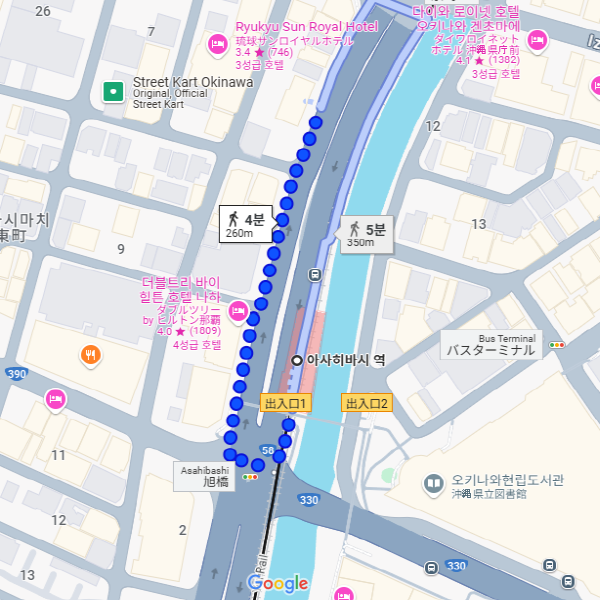Tap the 아사히바시 역 station marker

[x=297, y=361]
